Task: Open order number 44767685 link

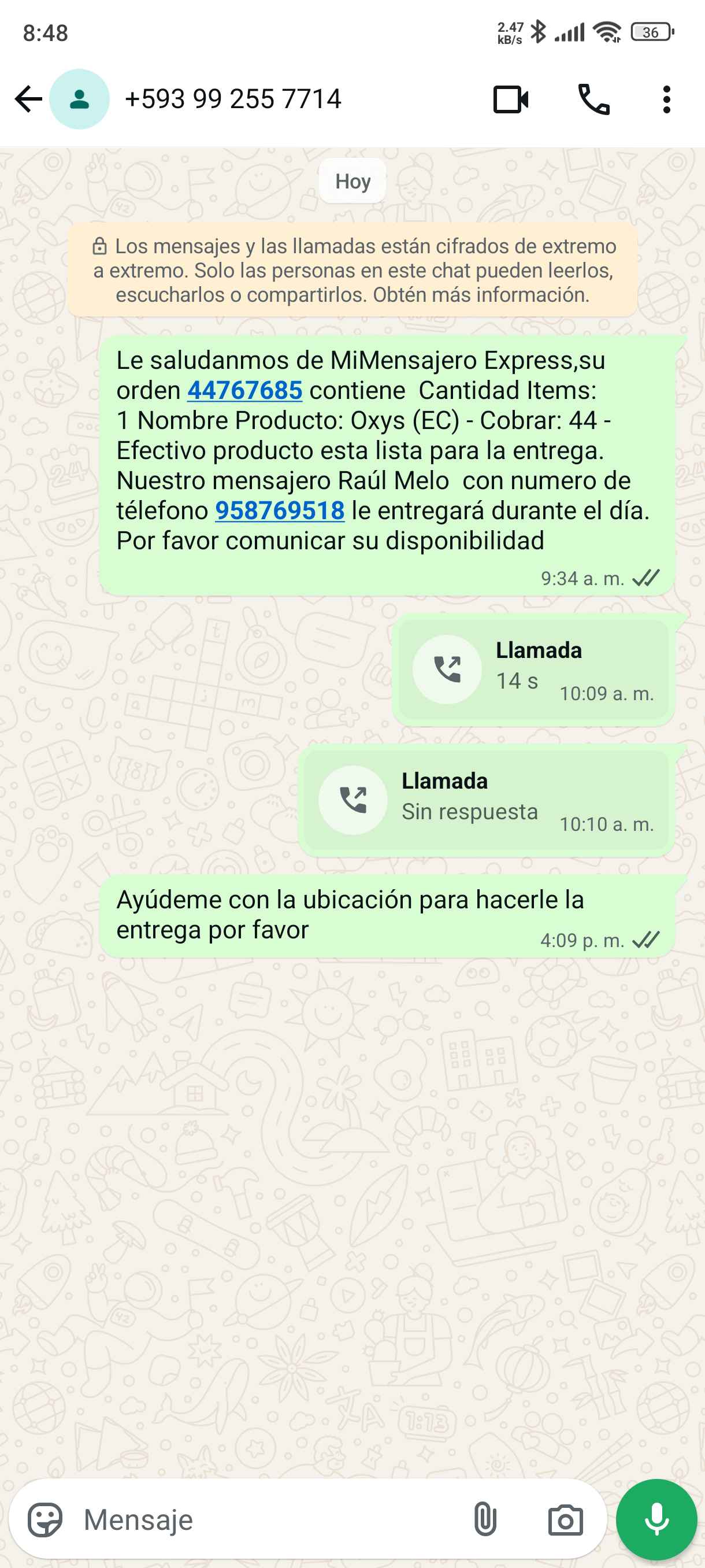Action: click(x=244, y=391)
